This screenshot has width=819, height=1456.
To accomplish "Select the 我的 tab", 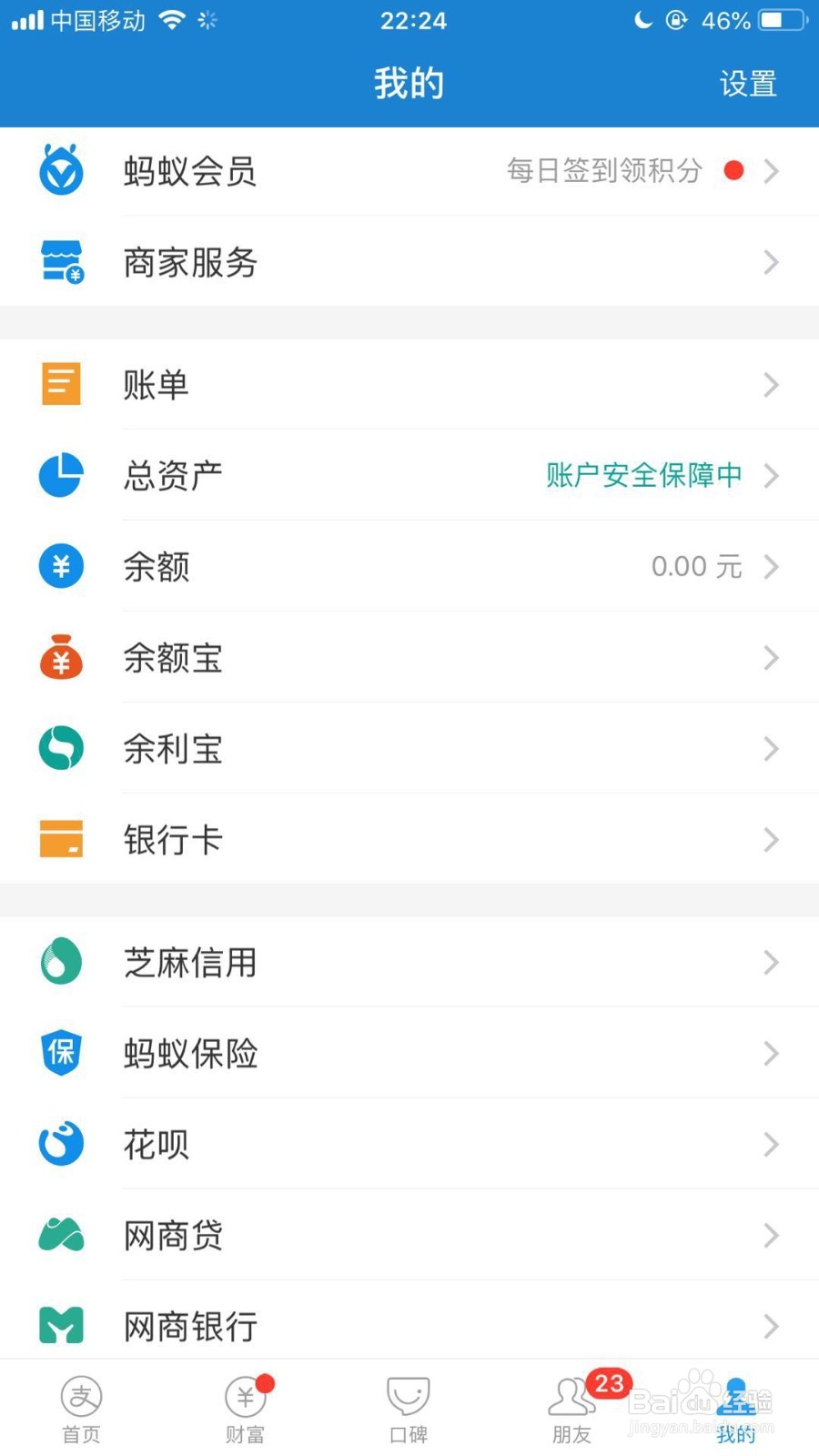I will [x=737, y=1409].
